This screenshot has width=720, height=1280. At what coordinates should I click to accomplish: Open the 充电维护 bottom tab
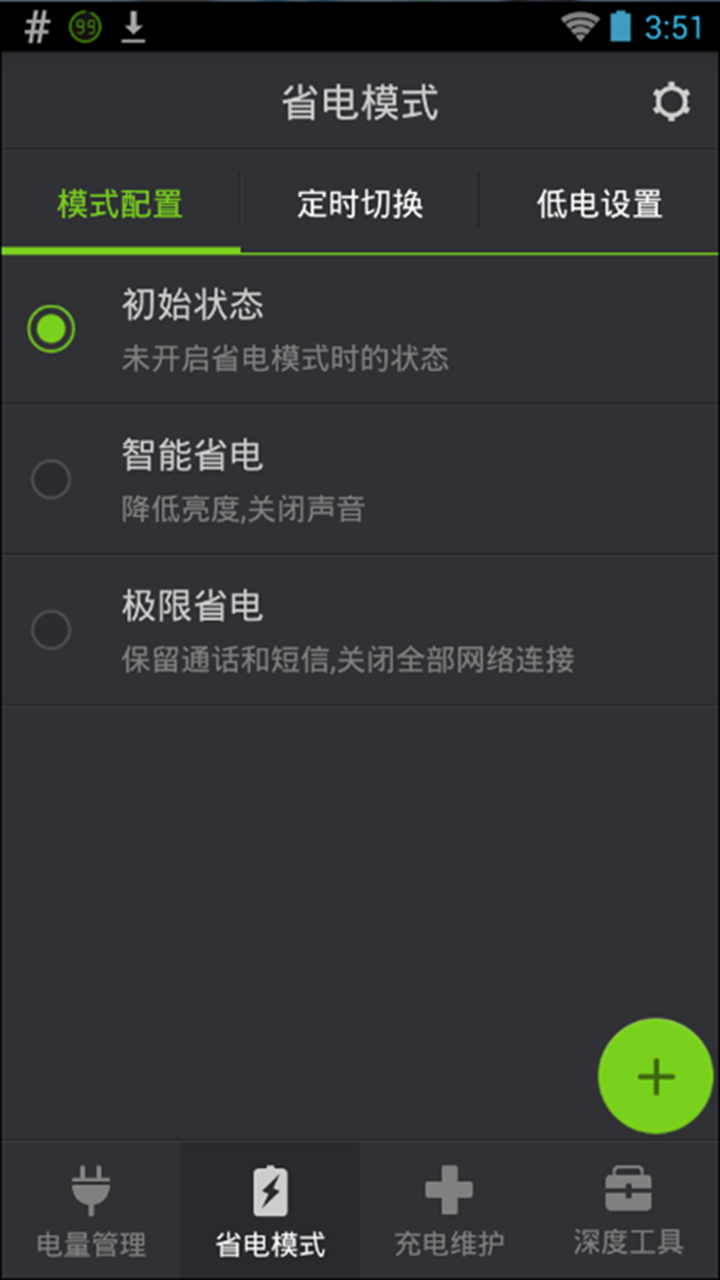click(x=449, y=1210)
